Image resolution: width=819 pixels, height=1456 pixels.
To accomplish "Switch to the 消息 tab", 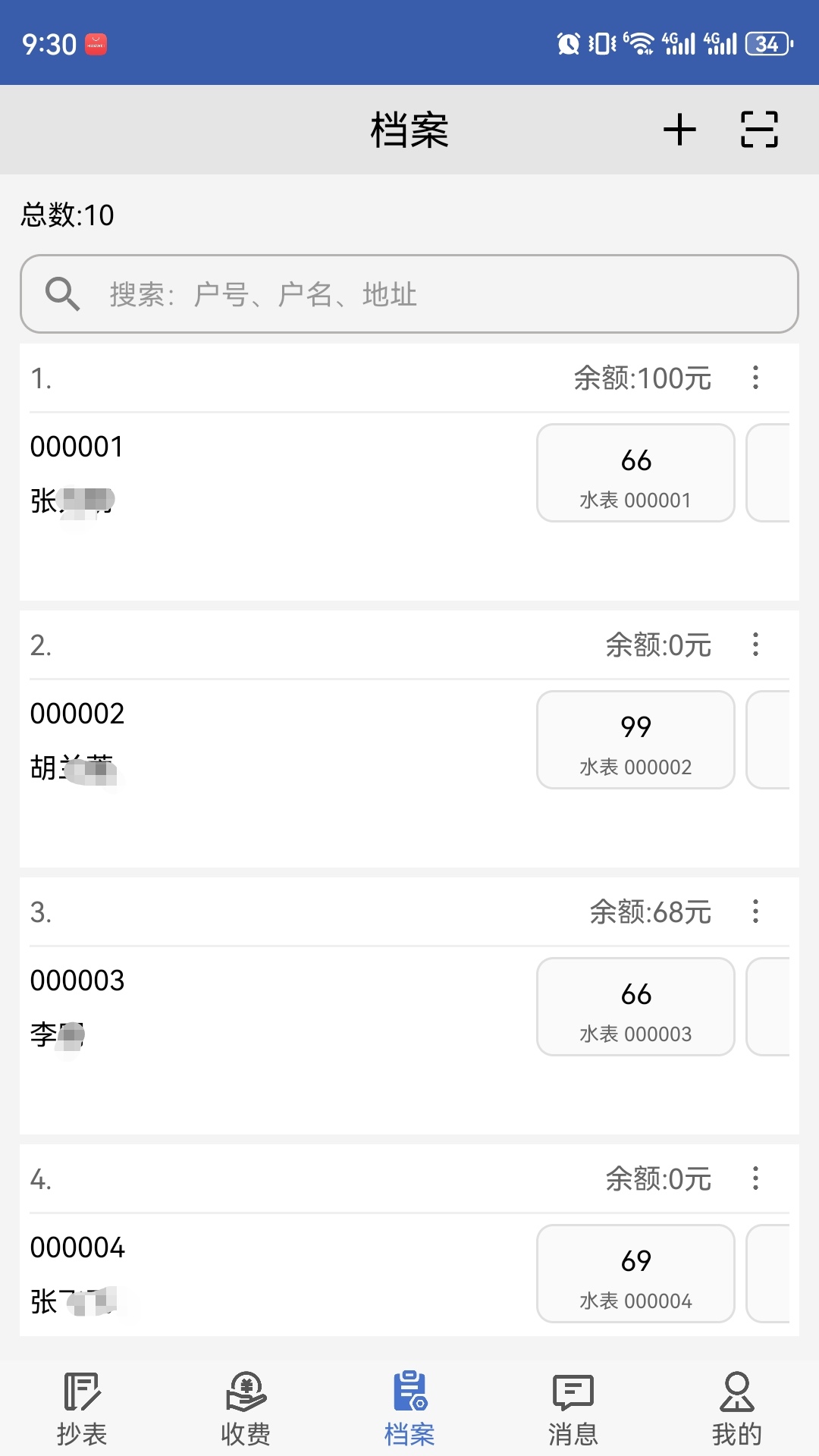I will (x=573, y=1407).
